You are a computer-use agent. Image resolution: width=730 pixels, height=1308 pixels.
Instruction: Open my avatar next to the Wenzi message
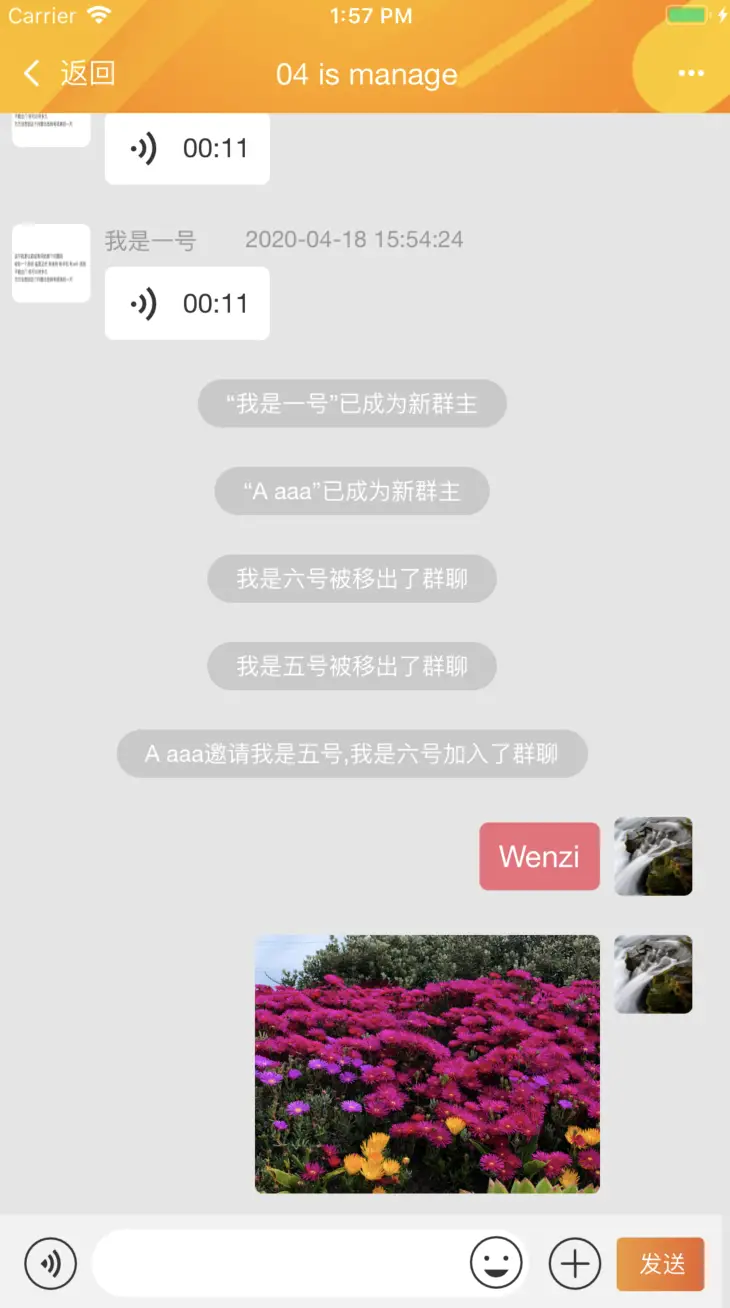(x=653, y=856)
